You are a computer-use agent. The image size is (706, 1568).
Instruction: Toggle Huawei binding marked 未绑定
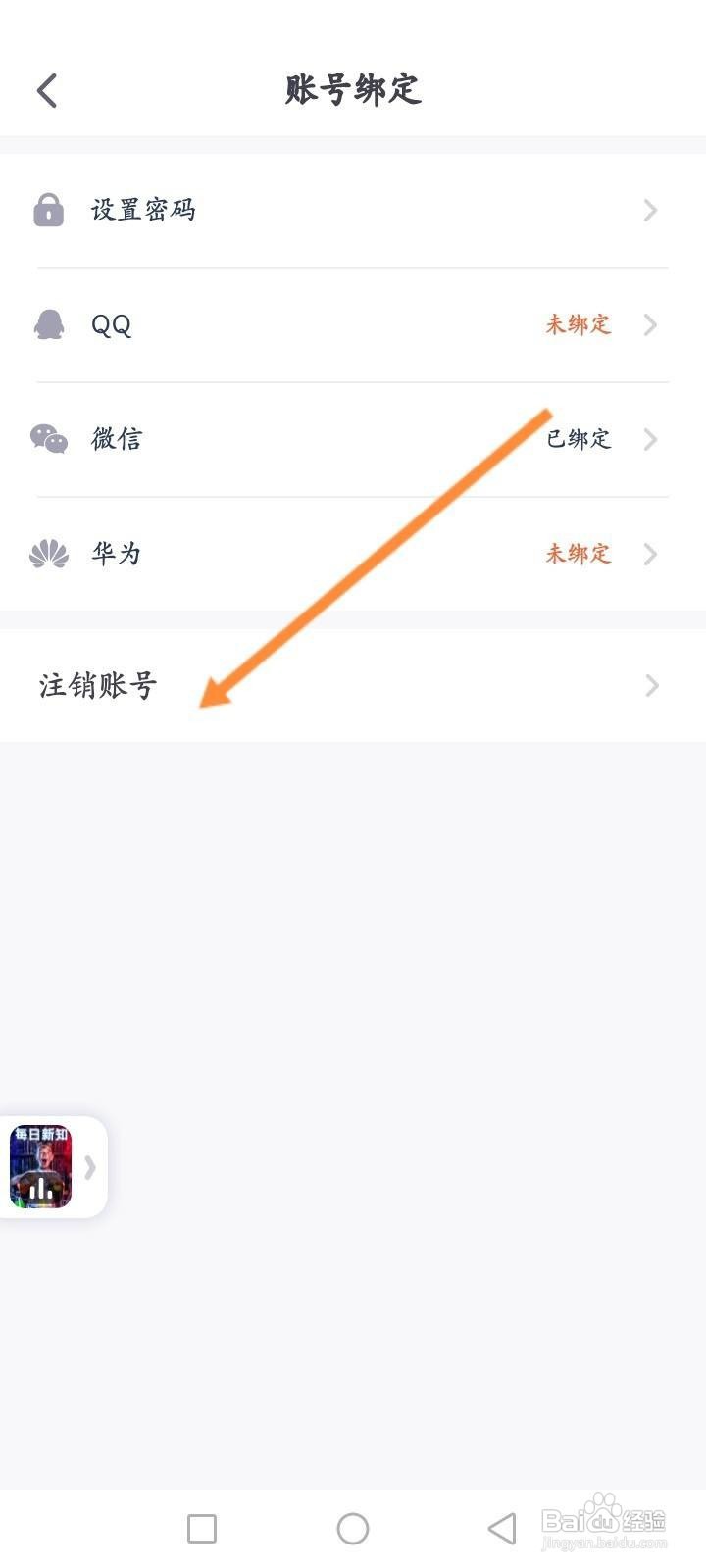coord(578,554)
